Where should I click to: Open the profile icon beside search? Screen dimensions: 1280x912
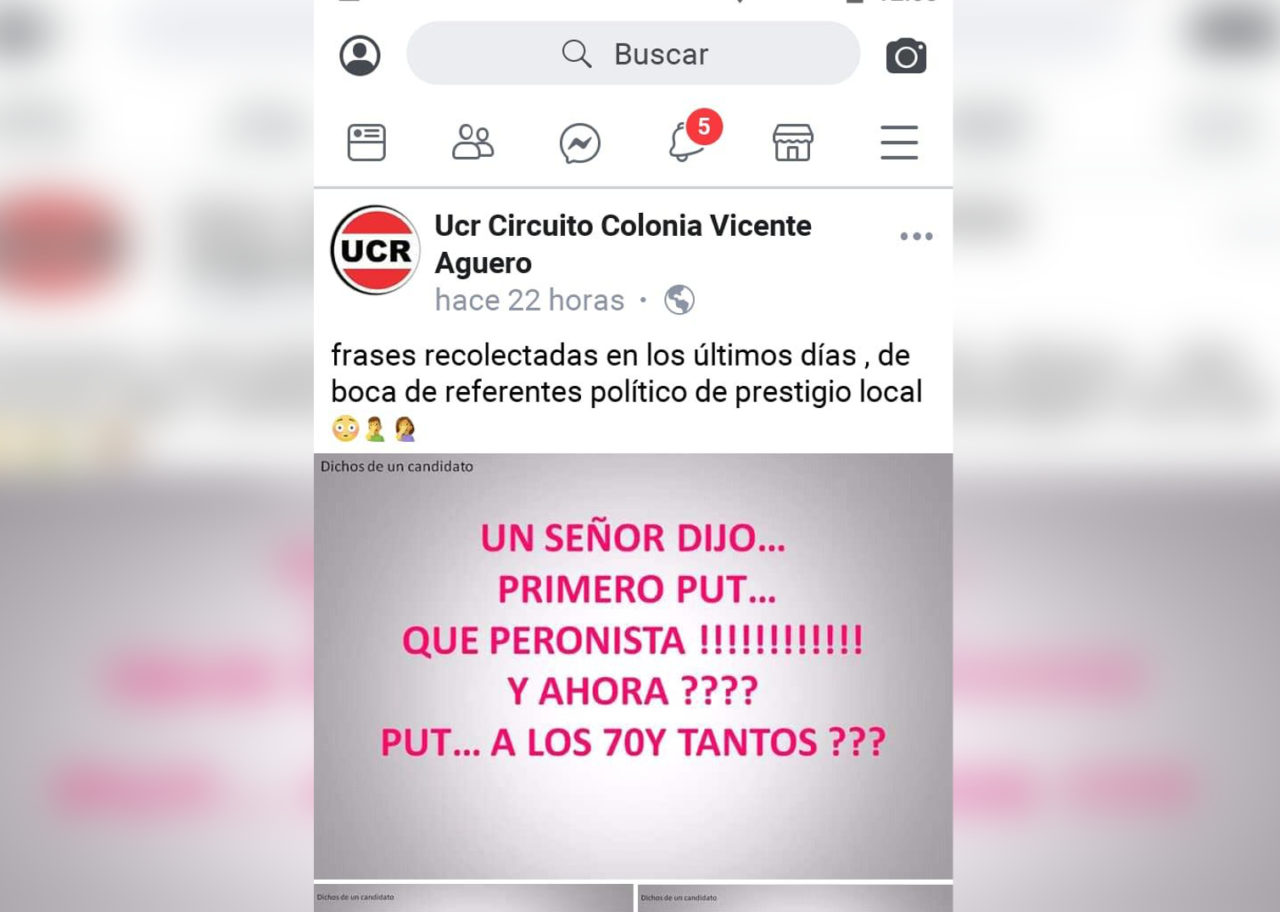point(360,55)
